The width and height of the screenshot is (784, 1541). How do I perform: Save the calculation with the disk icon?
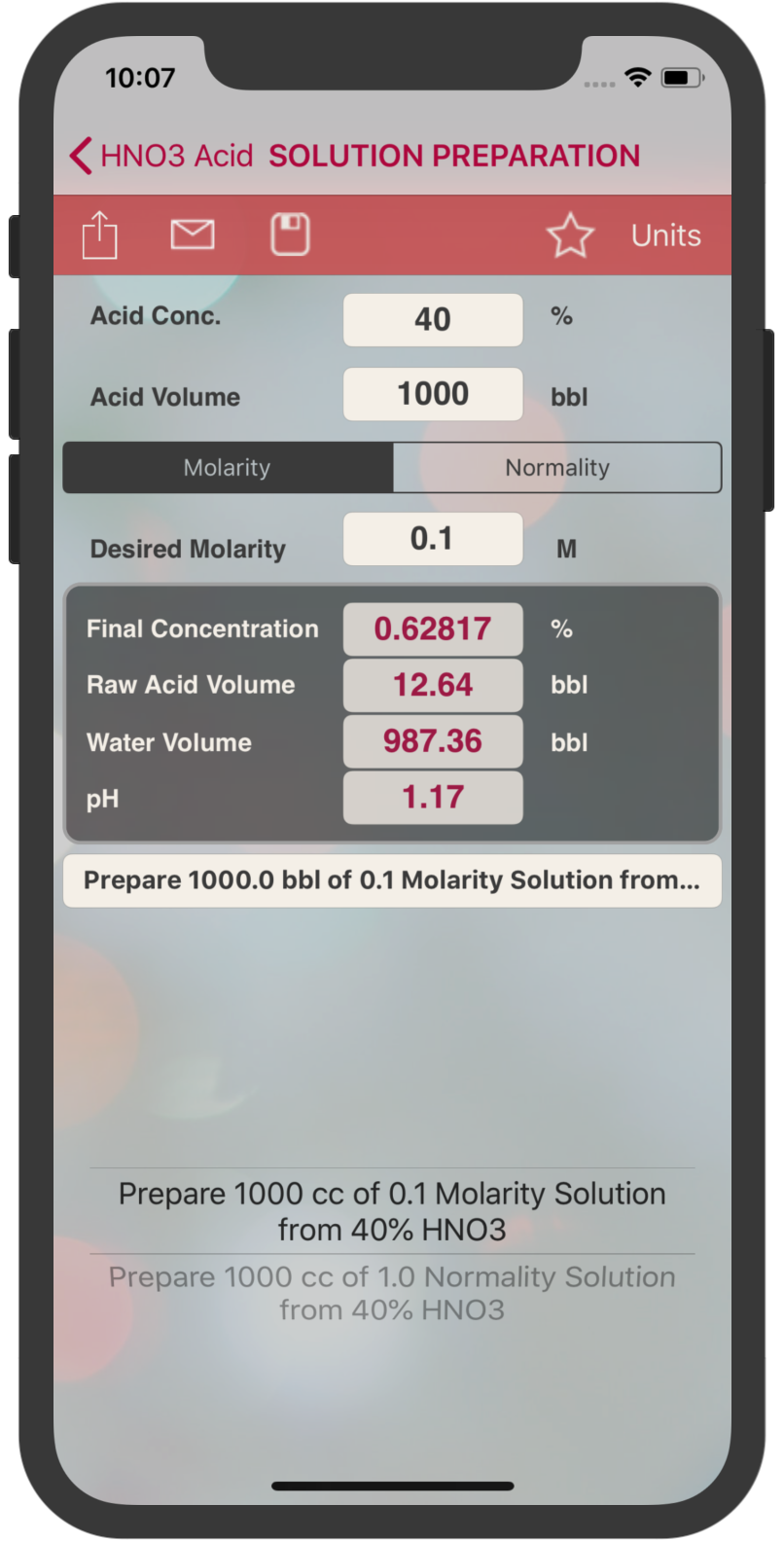click(290, 234)
